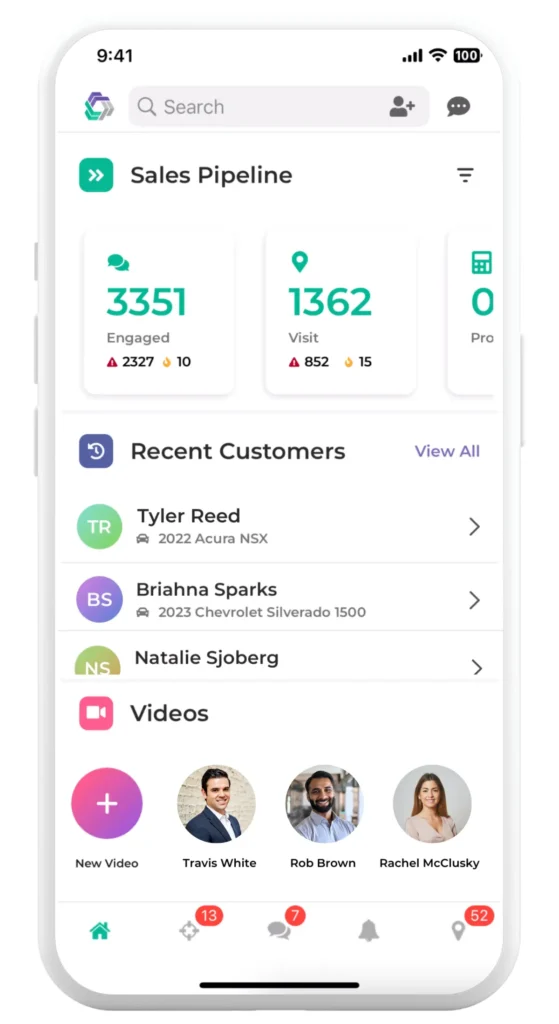The width and height of the screenshot is (559, 1024).
Task: Open the Sales Pipeline filter icon
Action: tap(465, 175)
